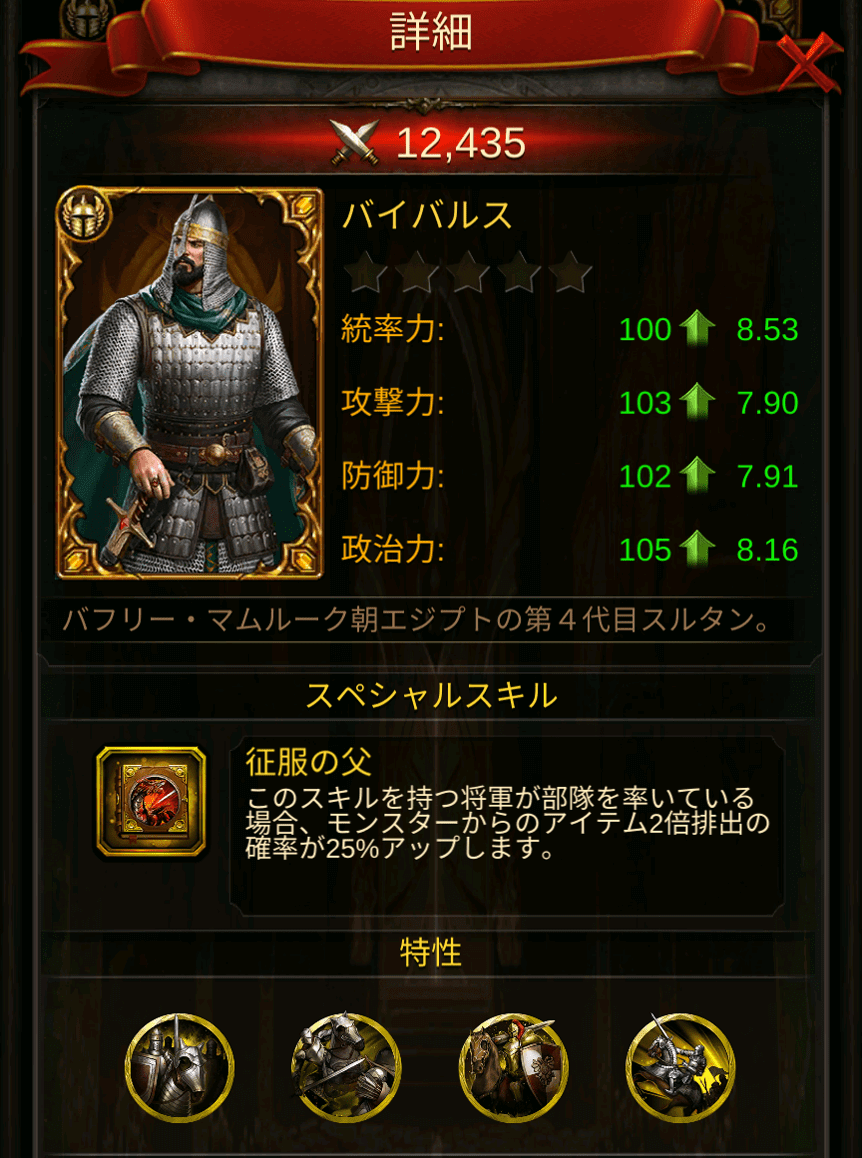Open the charging cavalry trait icon

(x=680, y=1067)
